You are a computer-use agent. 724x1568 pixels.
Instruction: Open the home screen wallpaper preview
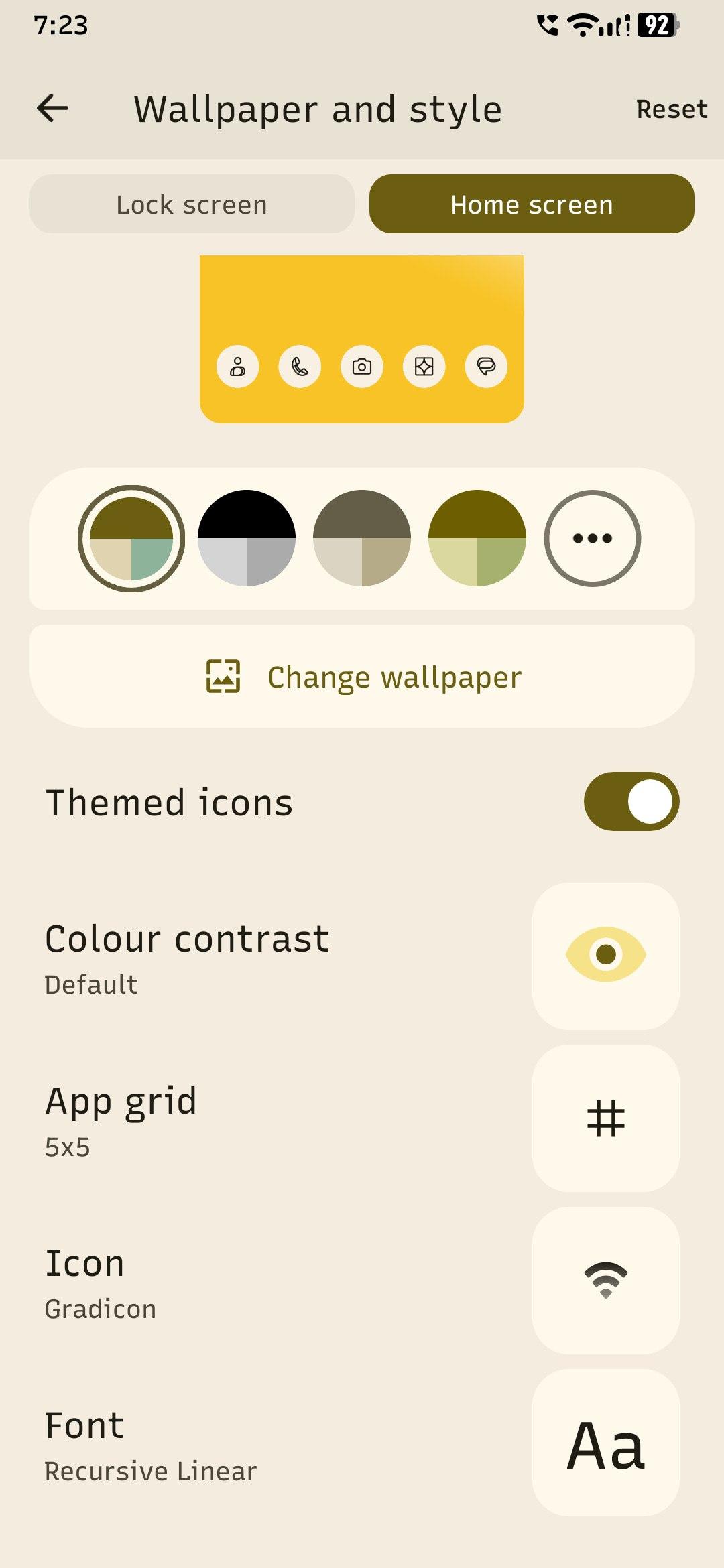point(362,339)
